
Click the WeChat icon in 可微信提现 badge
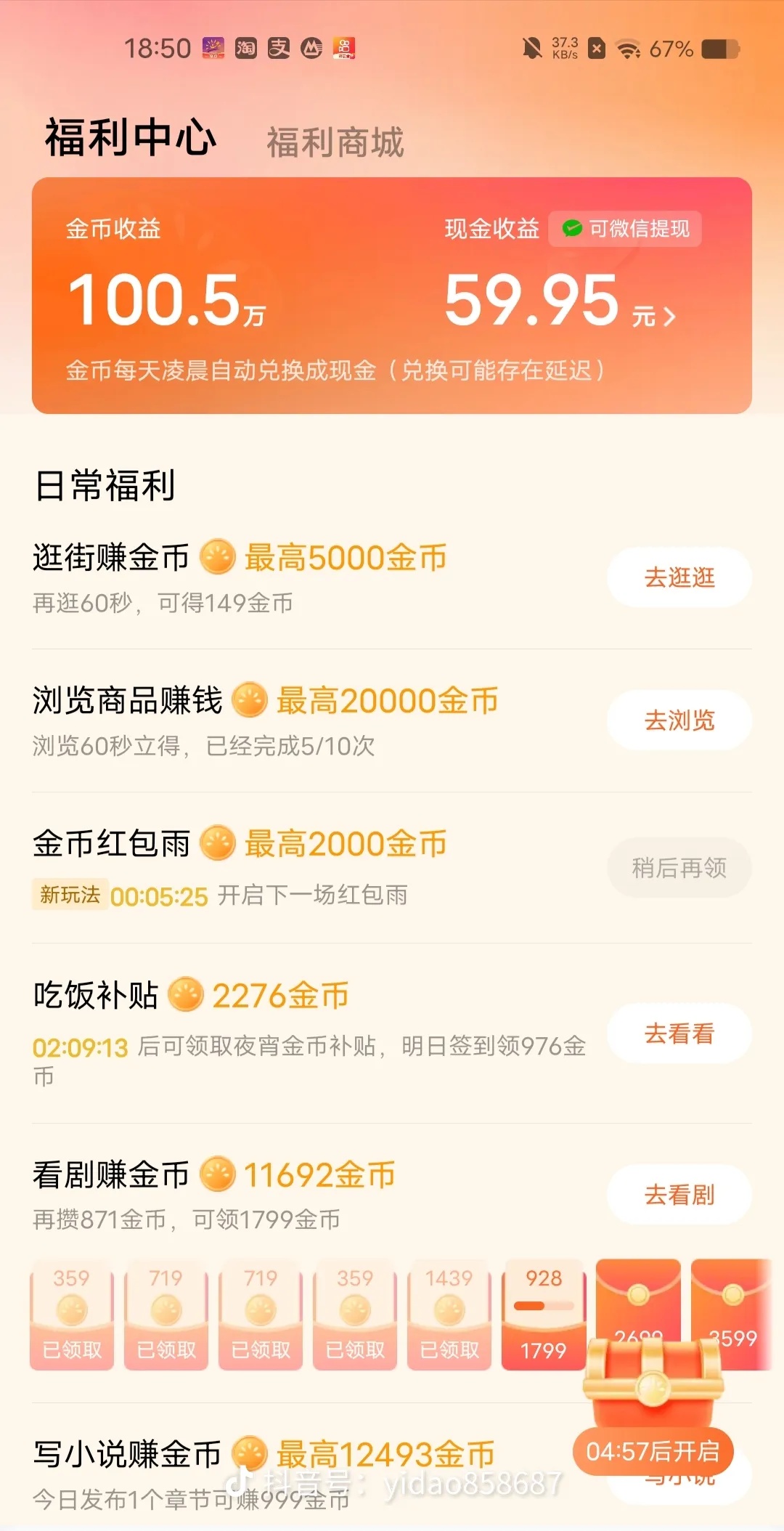click(x=571, y=227)
